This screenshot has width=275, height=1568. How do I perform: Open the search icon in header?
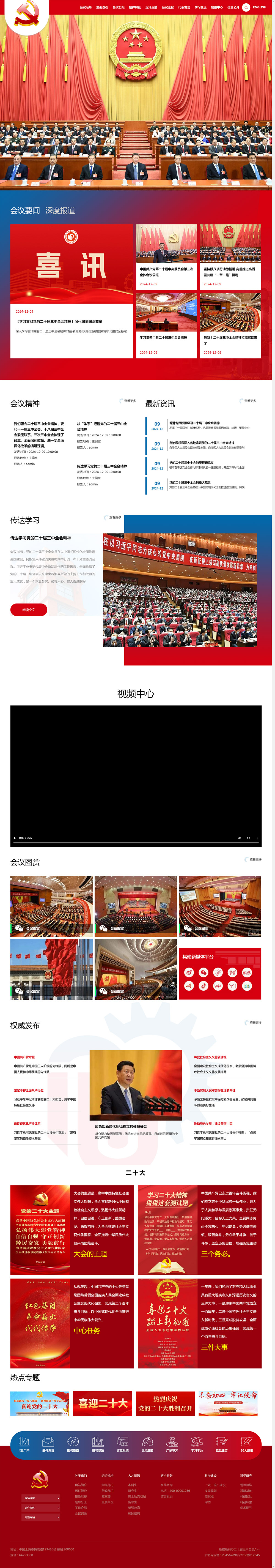tap(246, 7)
